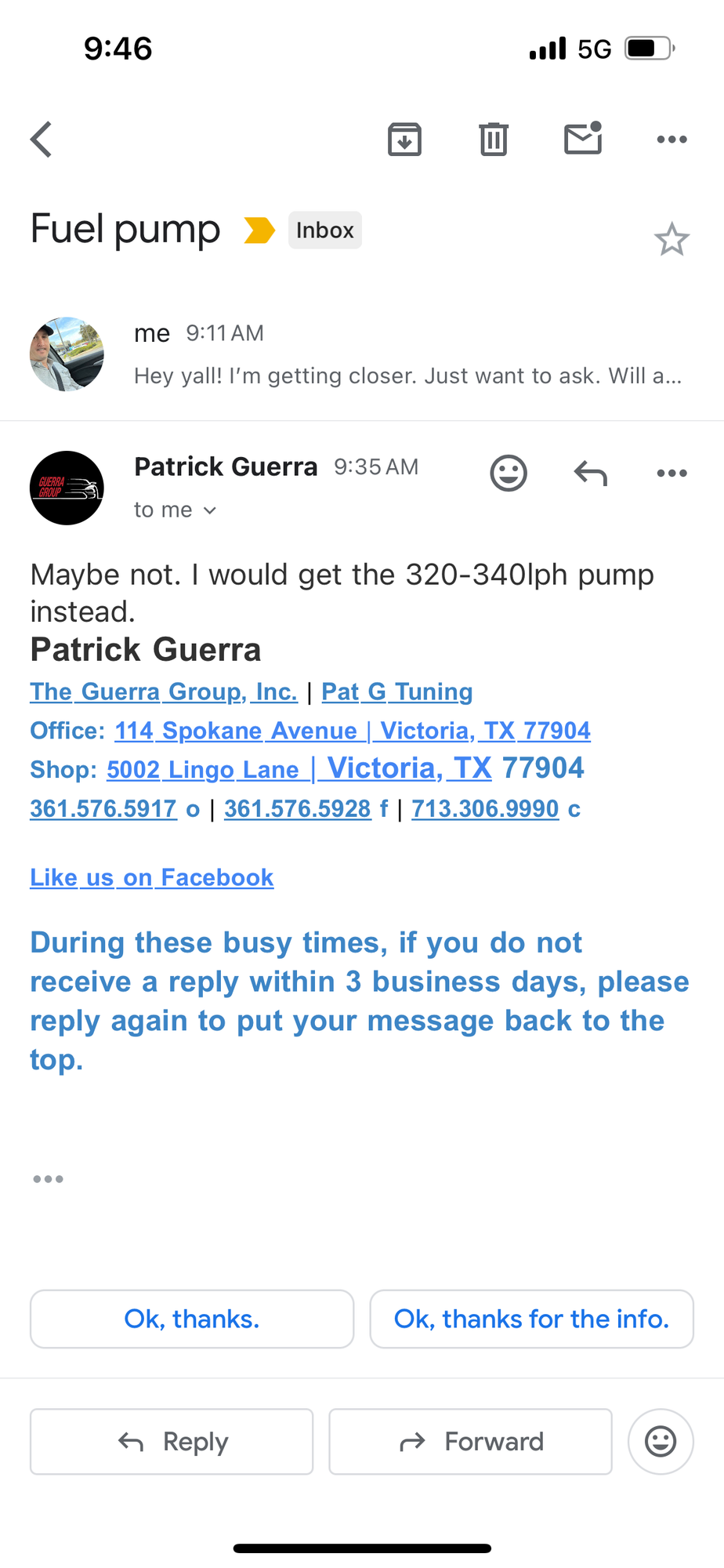Visit the Pat G Tuning link
The height and width of the screenshot is (1568, 724).
397,691
